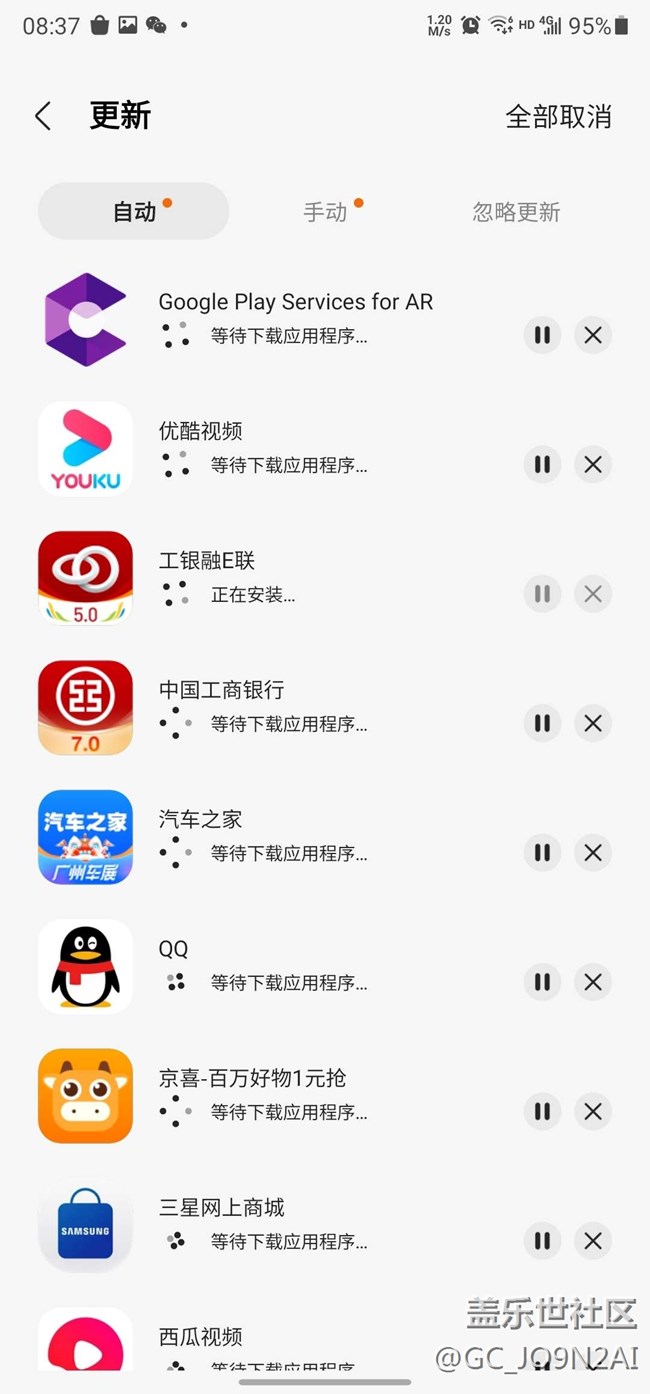Open the 忽略更新 tab
The height and width of the screenshot is (1394, 650).
(516, 211)
